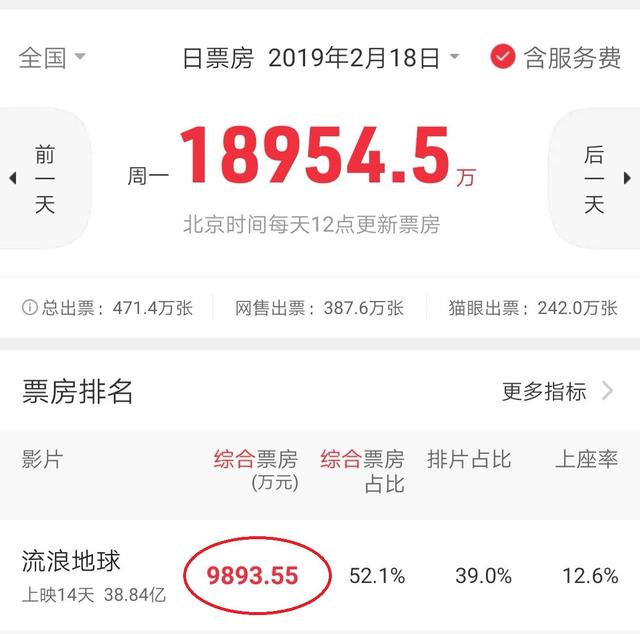Jump to the next day (后一天)

click(594, 179)
